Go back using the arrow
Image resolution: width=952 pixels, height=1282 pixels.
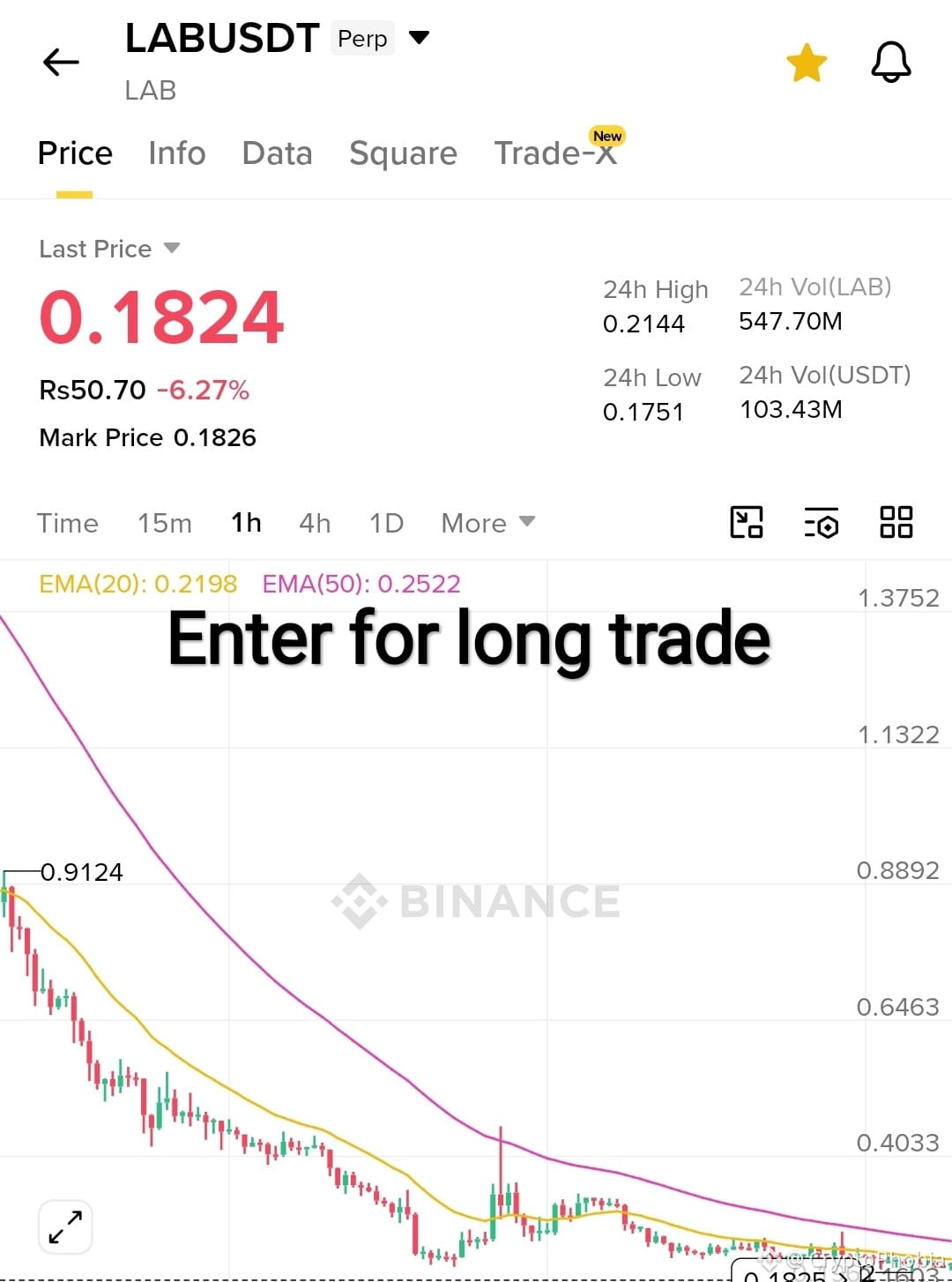click(x=61, y=63)
